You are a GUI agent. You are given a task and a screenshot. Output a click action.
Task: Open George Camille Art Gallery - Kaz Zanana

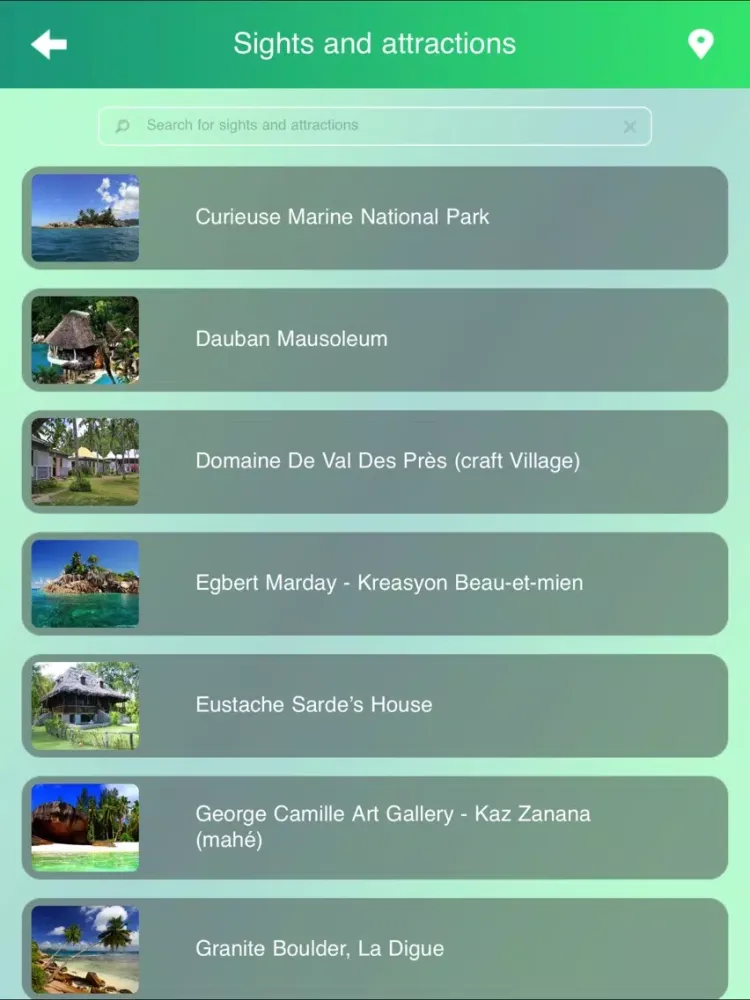[x=375, y=828]
